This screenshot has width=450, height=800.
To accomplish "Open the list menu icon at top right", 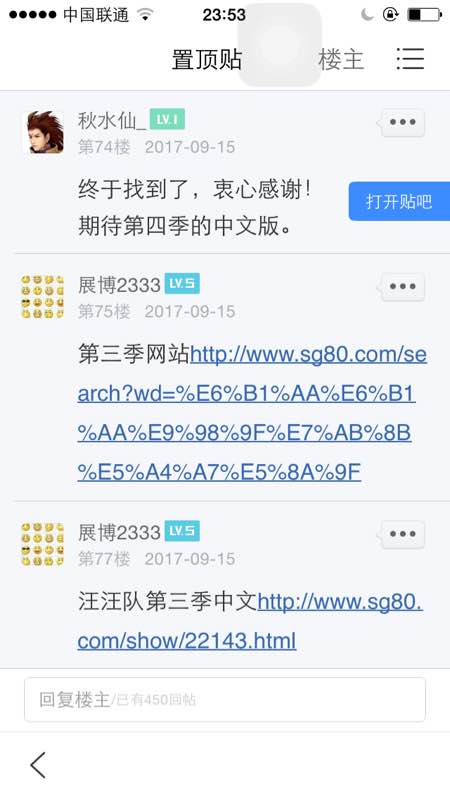I will pos(410,59).
